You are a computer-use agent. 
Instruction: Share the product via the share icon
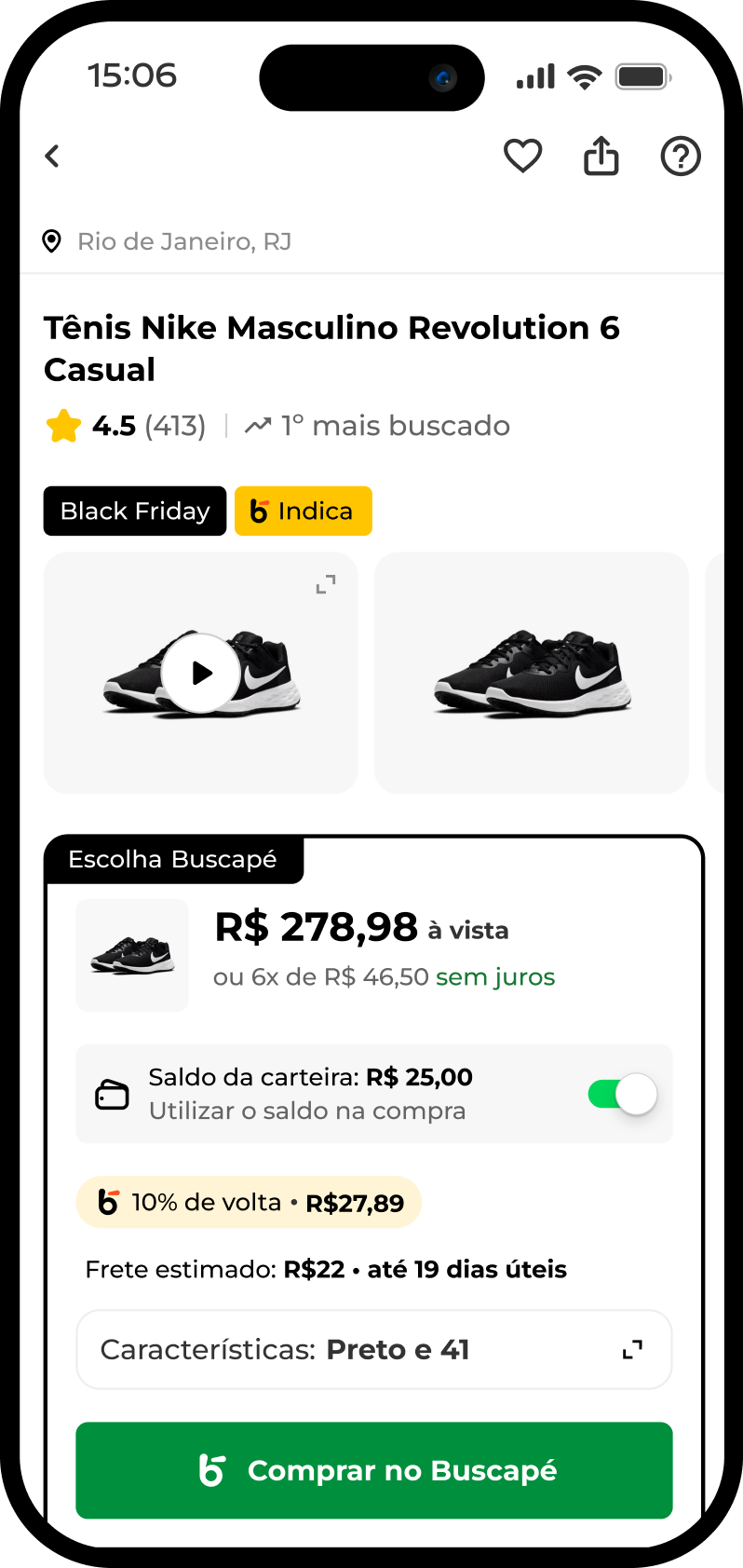pyautogui.click(x=601, y=156)
